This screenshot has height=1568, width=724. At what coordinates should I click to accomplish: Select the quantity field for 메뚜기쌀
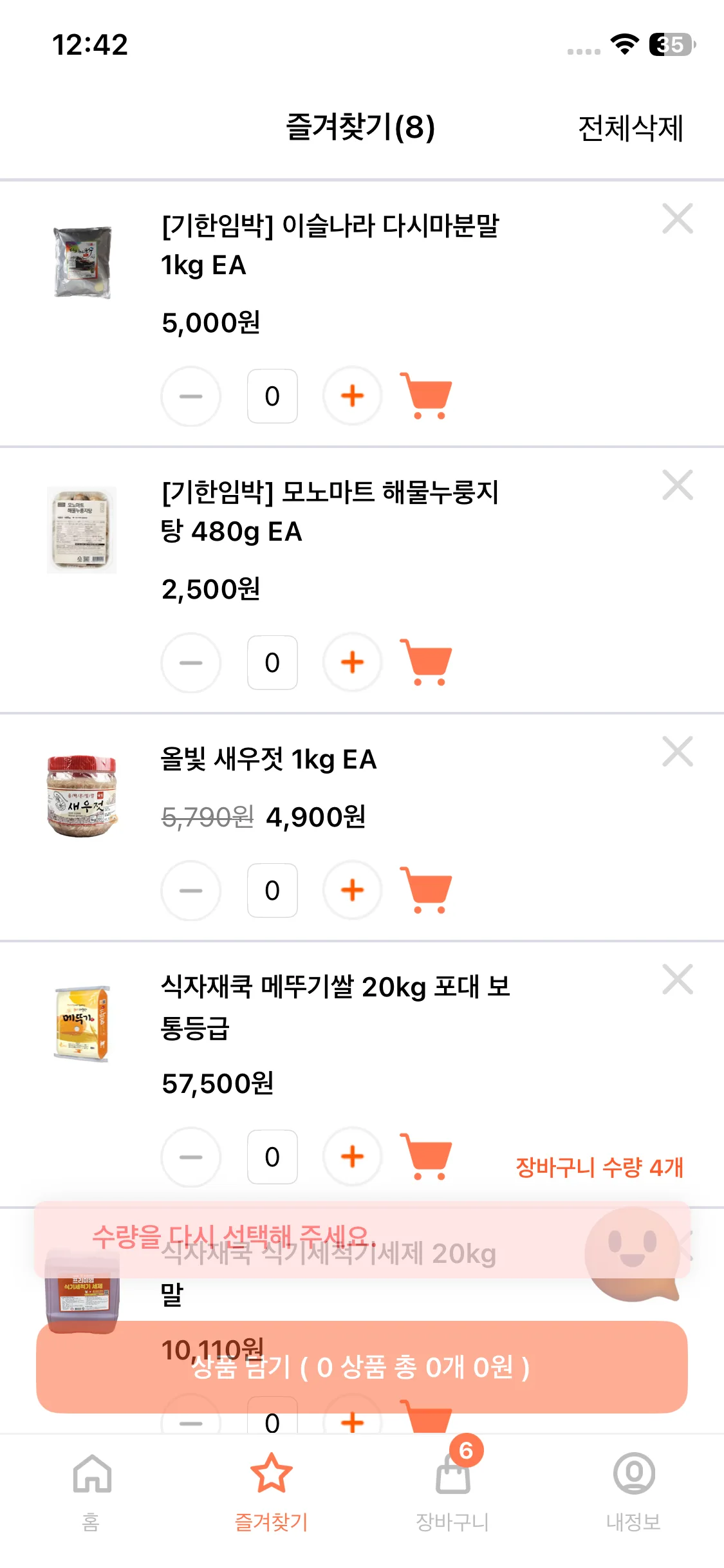[x=272, y=1157]
